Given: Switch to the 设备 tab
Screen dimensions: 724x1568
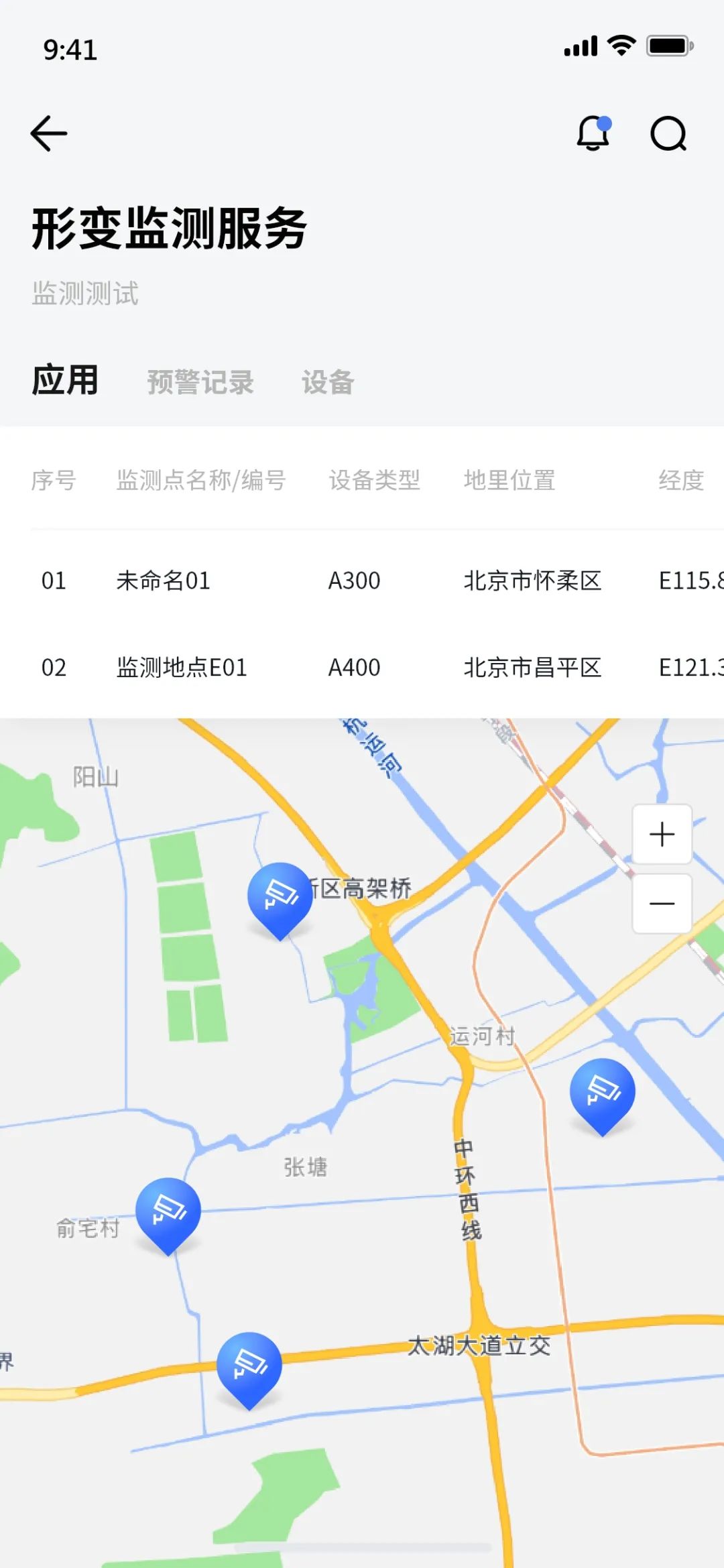Looking at the screenshot, I should 328,382.
